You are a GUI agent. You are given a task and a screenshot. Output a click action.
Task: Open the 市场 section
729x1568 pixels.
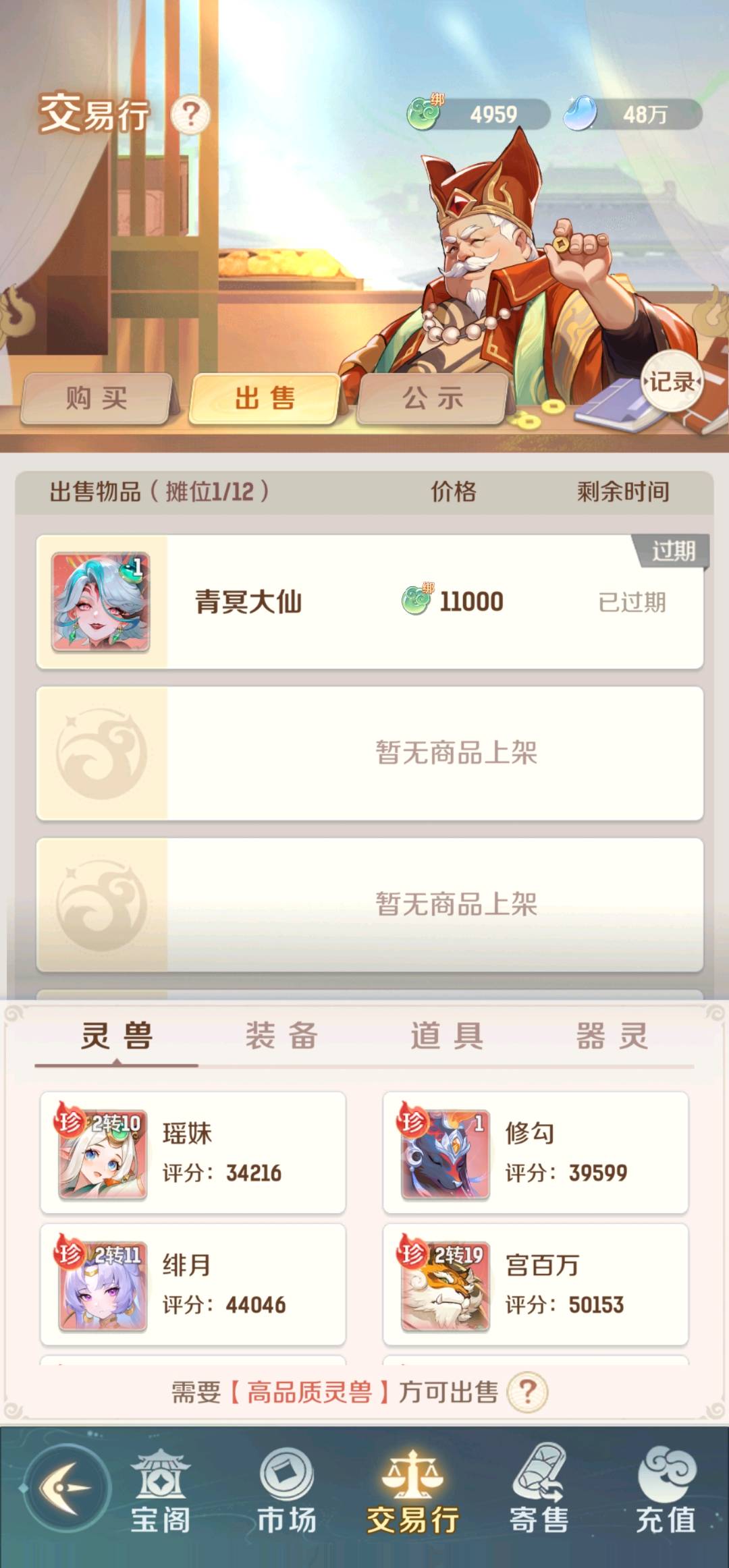(287, 1491)
